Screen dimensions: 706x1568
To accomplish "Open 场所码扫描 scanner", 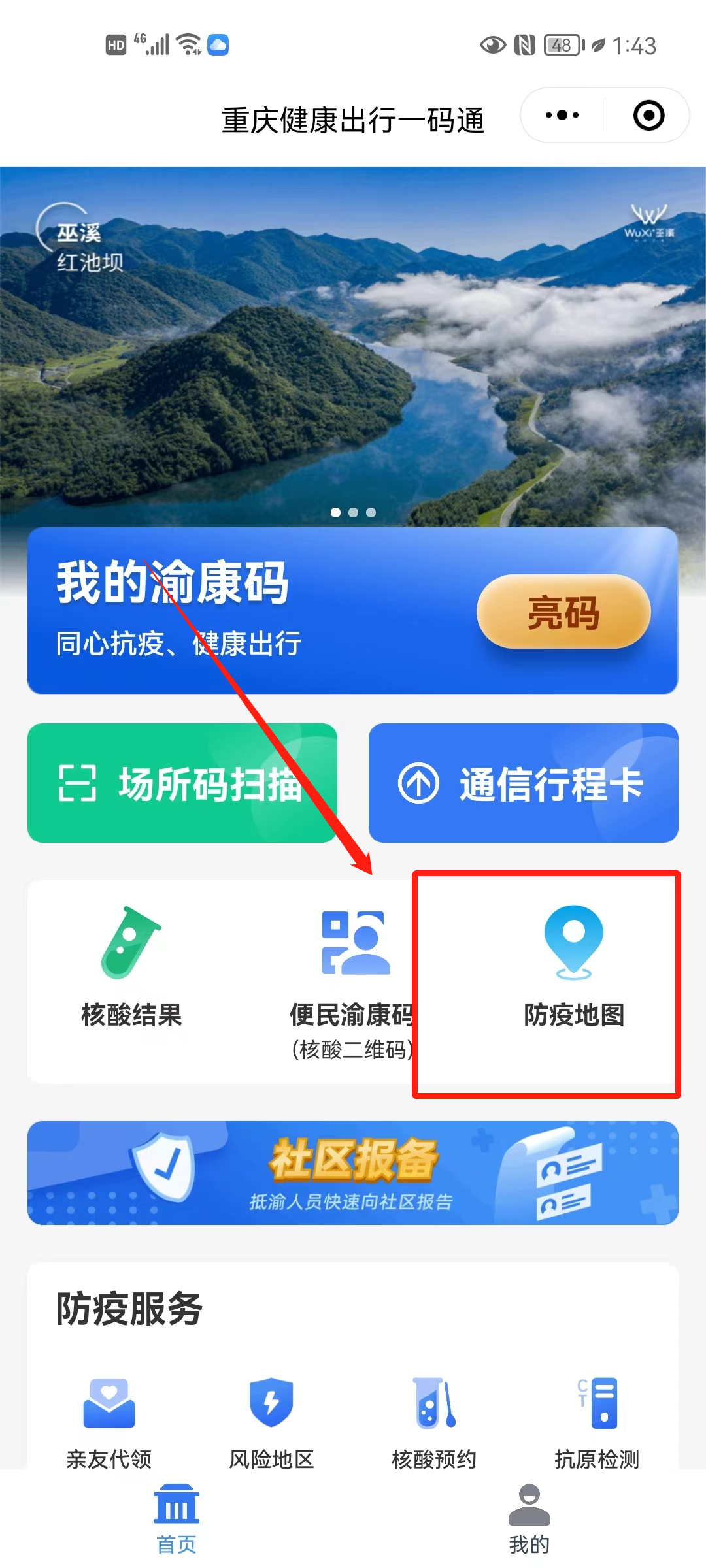I will pos(182,783).
